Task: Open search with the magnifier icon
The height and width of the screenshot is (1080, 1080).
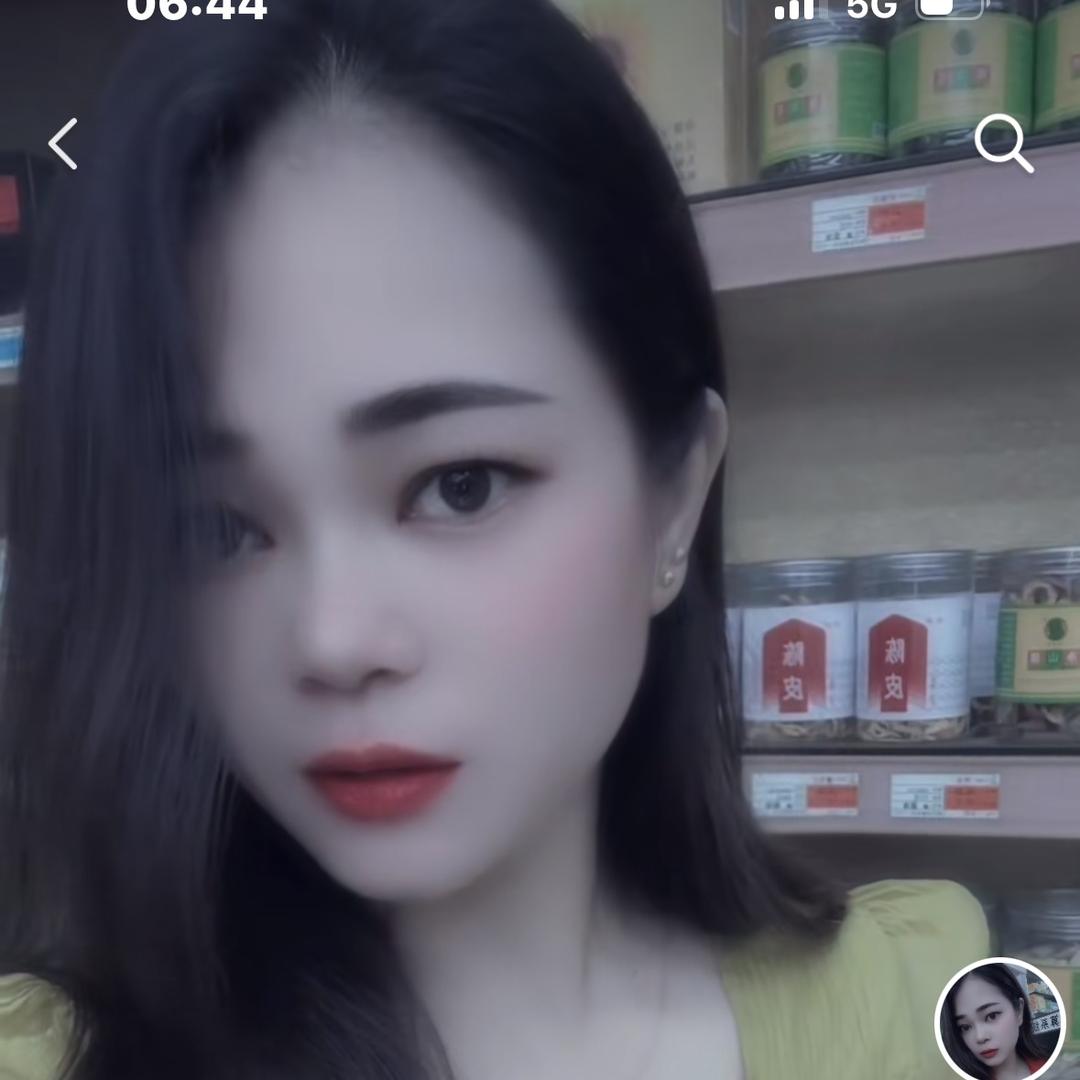Action: [1003, 143]
